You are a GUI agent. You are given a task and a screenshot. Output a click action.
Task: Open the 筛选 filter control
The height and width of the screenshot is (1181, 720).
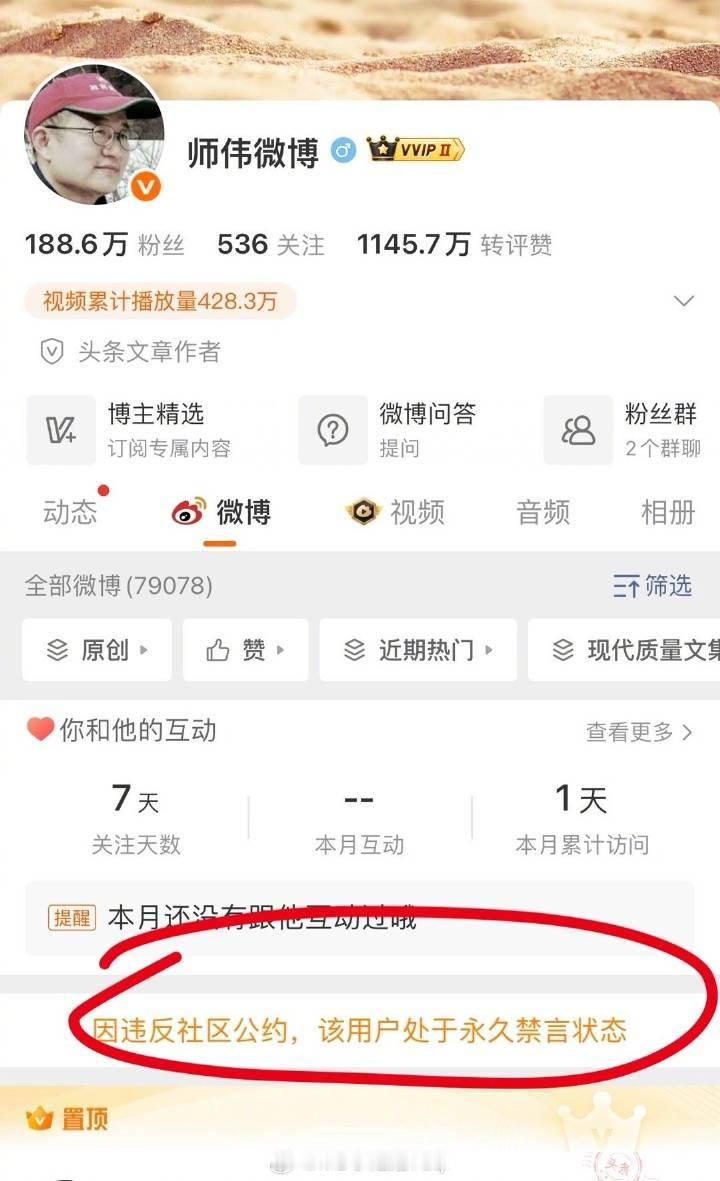click(650, 588)
